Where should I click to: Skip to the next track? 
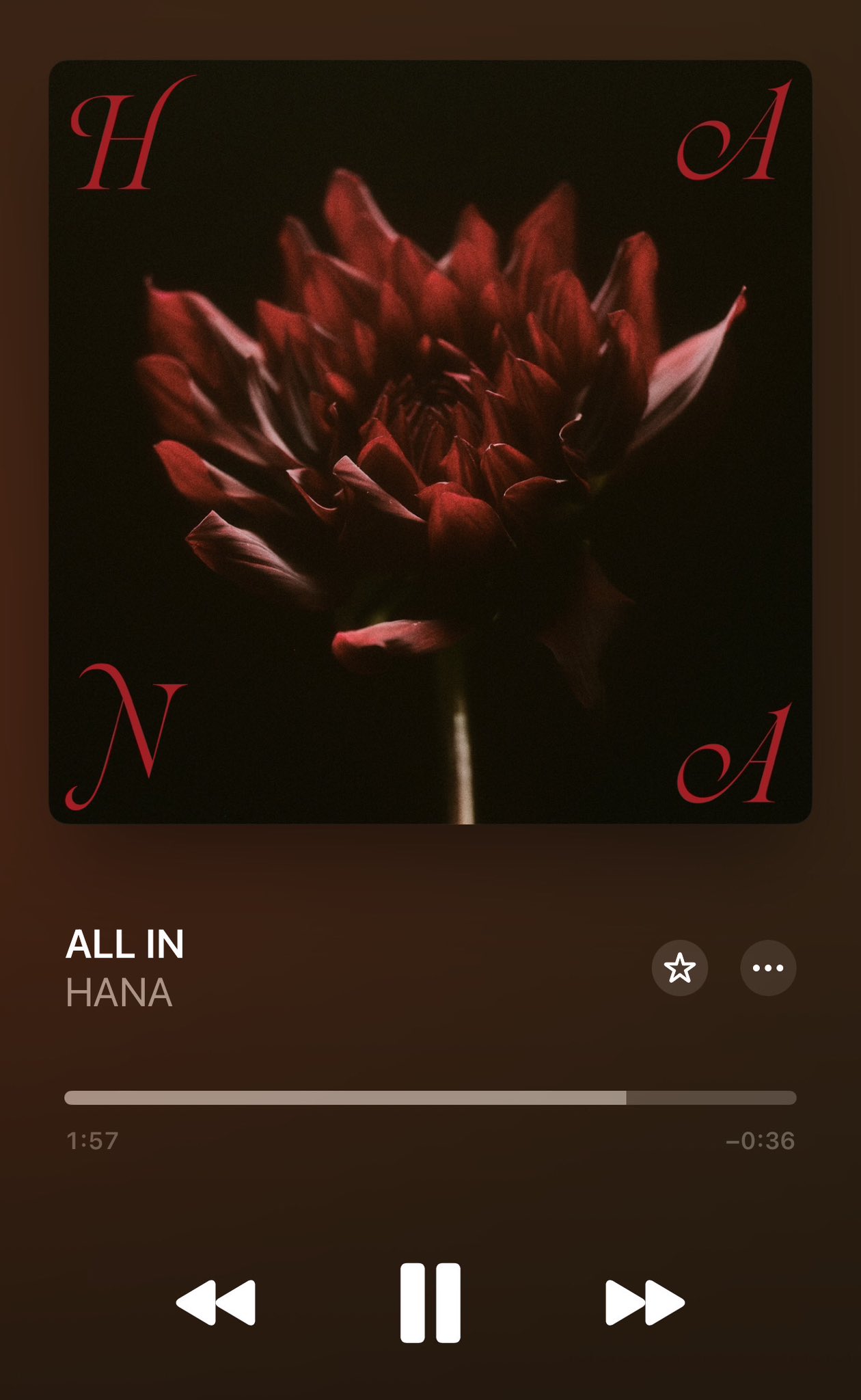tap(644, 1302)
